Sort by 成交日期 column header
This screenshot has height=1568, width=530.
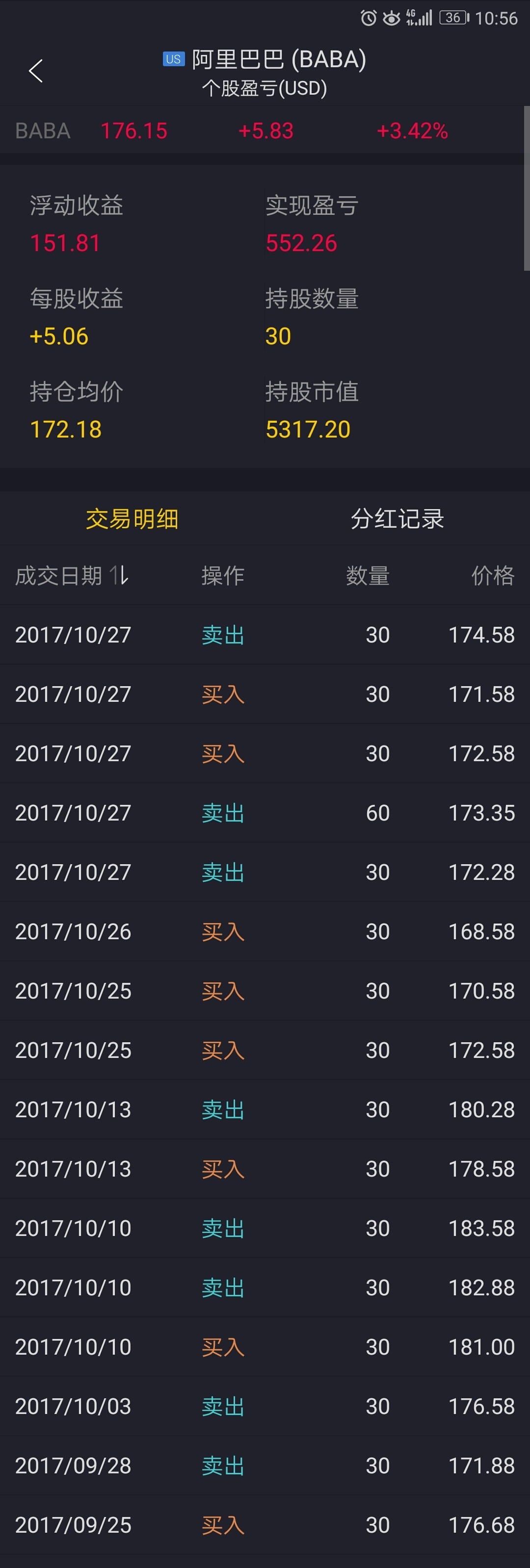[x=72, y=575]
